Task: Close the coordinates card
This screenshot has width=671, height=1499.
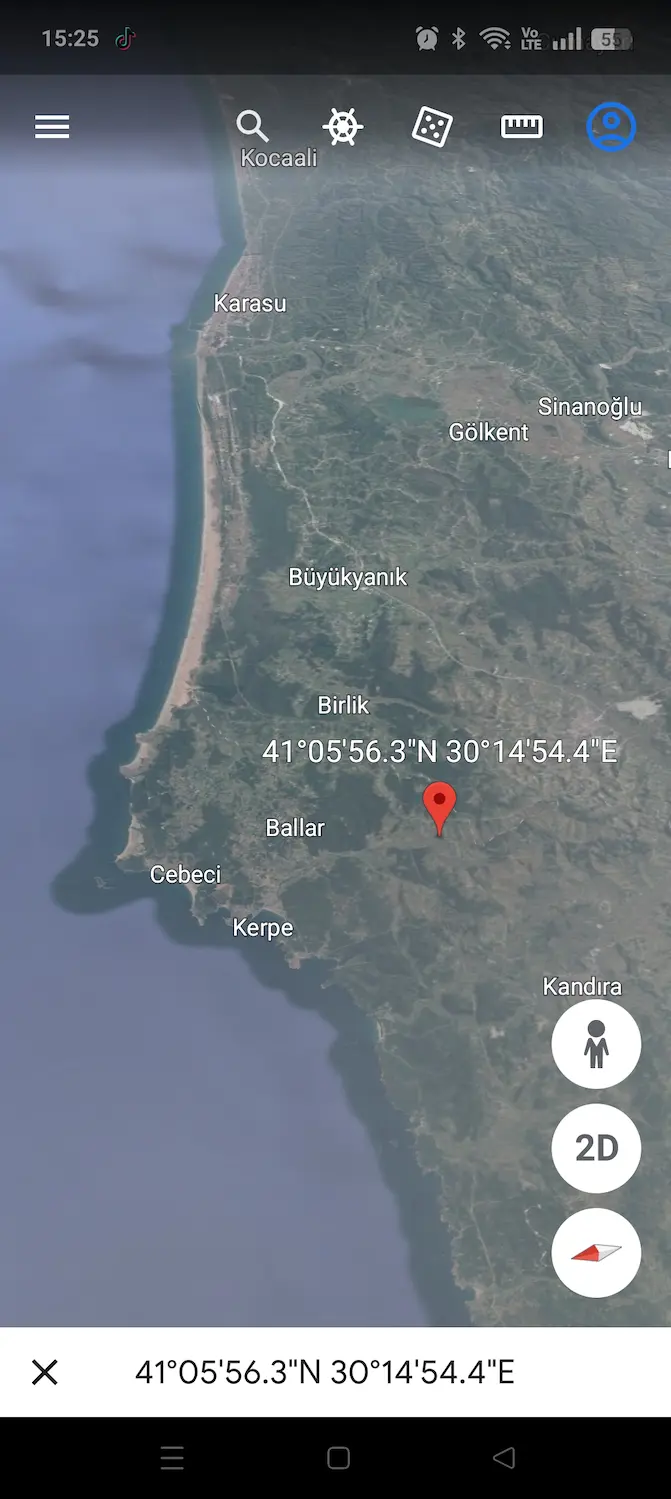Action: click(x=45, y=1372)
